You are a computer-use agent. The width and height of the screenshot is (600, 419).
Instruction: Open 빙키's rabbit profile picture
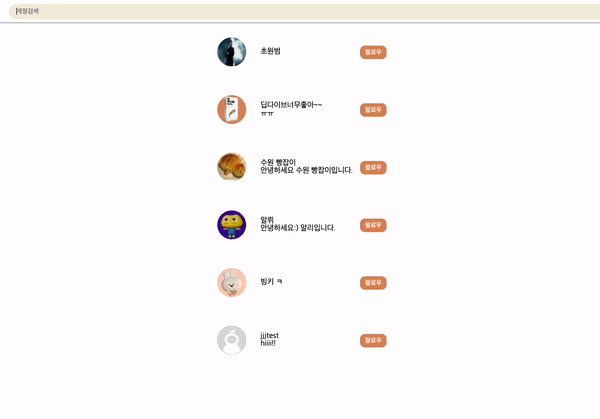point(232,282)
